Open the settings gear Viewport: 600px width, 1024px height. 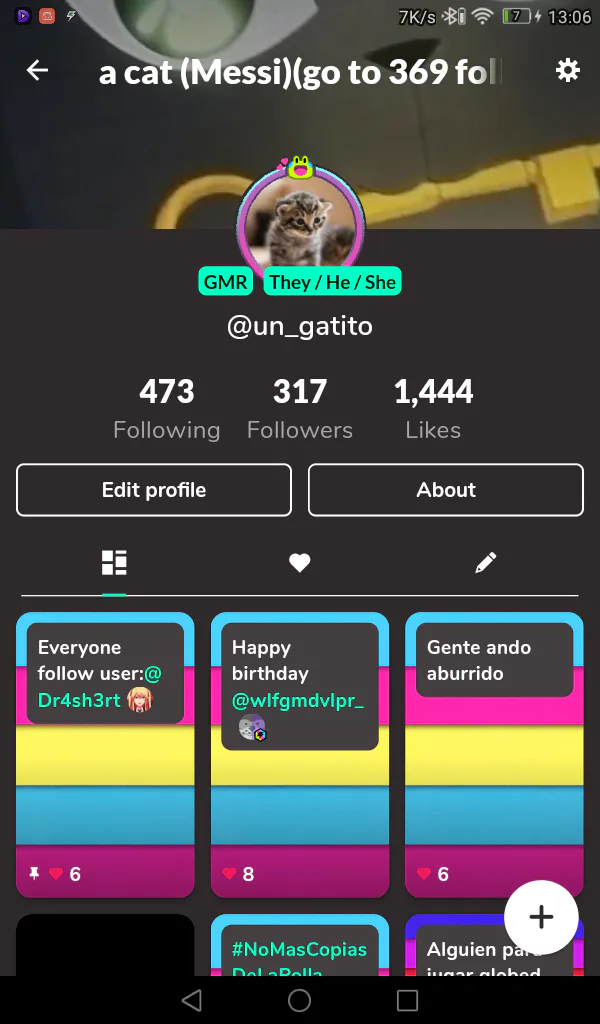click(x=567, y=70)
